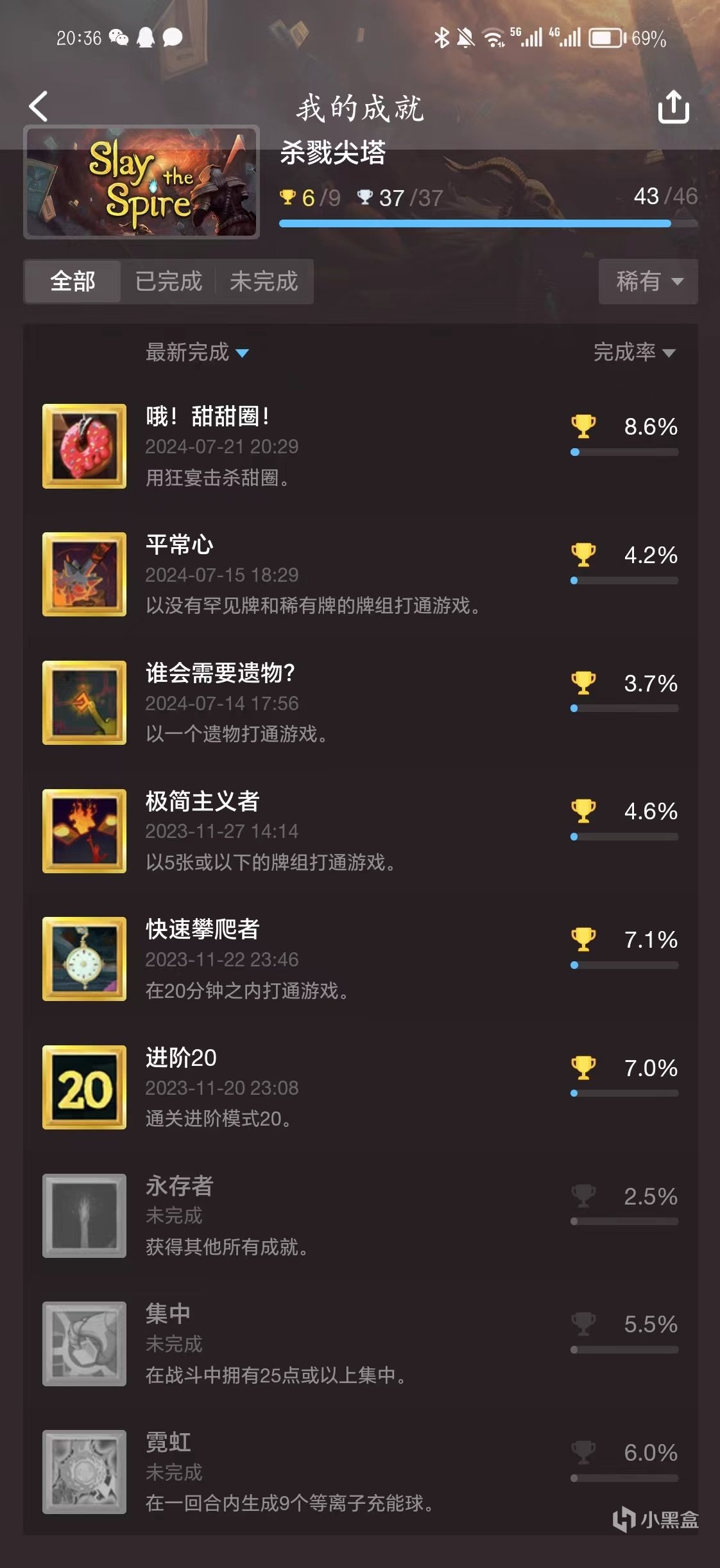
Task: Sort by 最新完成
Action: (x=196, y=353)
